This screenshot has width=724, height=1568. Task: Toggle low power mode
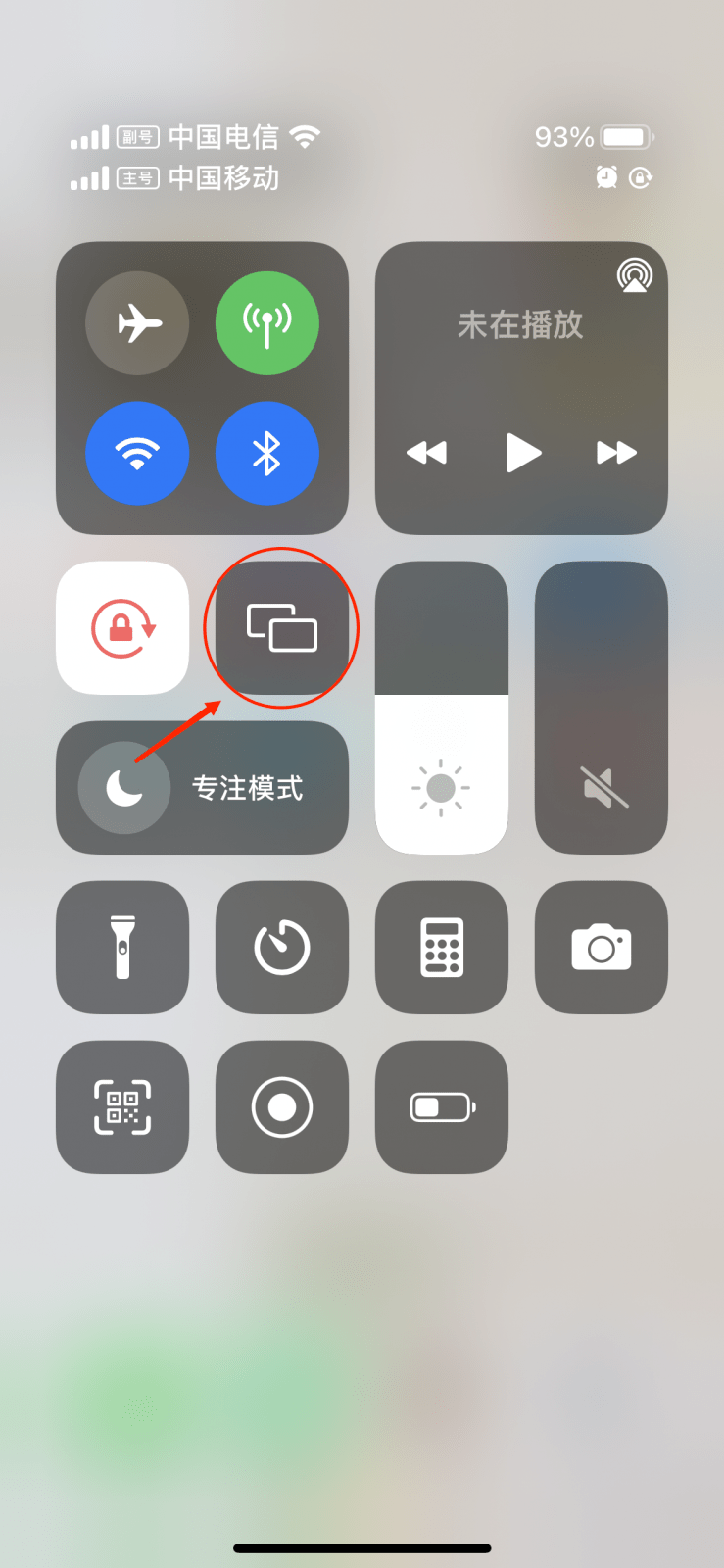pos(442,1107)
